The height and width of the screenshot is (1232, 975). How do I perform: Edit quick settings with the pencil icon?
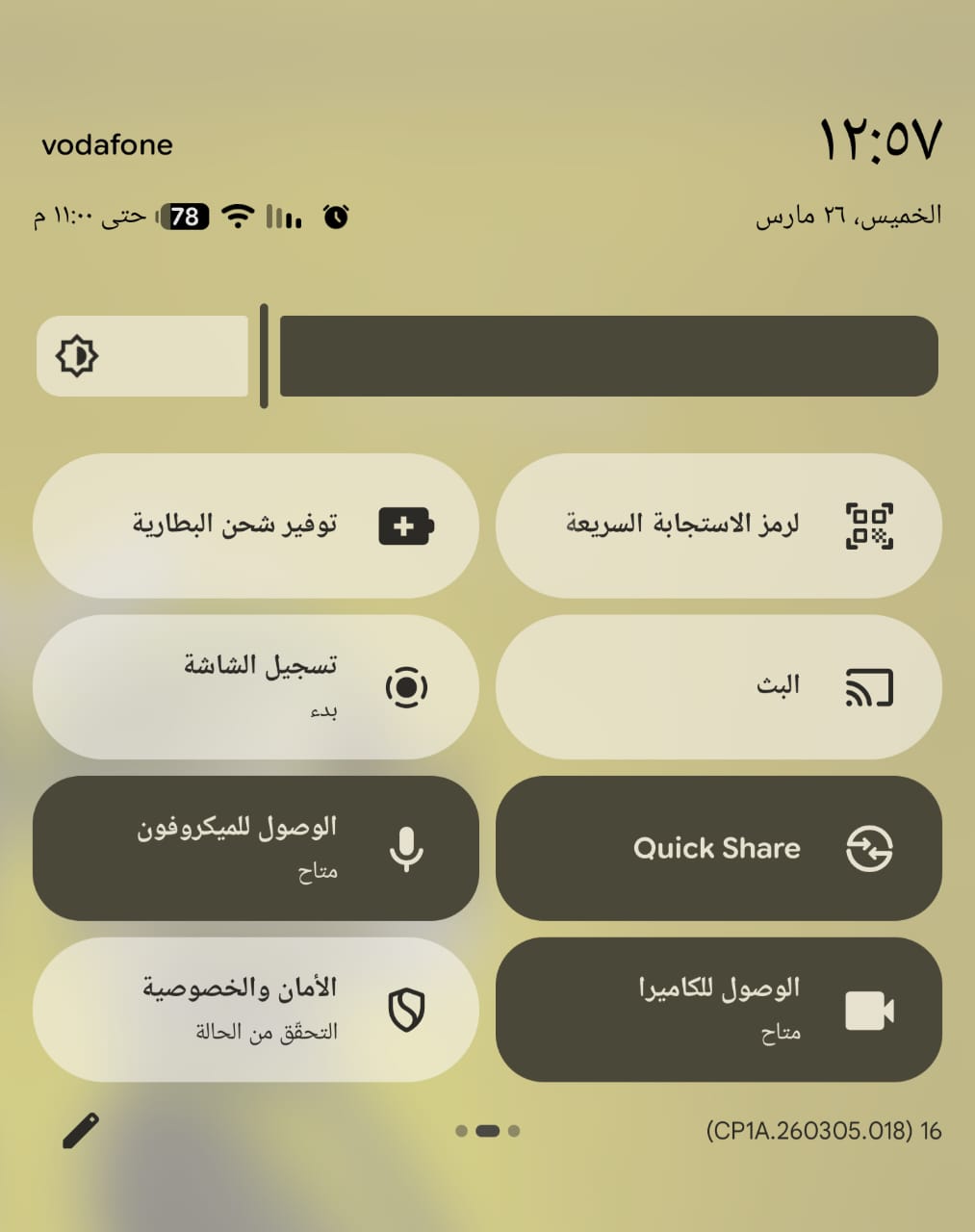coord(81,1131)
